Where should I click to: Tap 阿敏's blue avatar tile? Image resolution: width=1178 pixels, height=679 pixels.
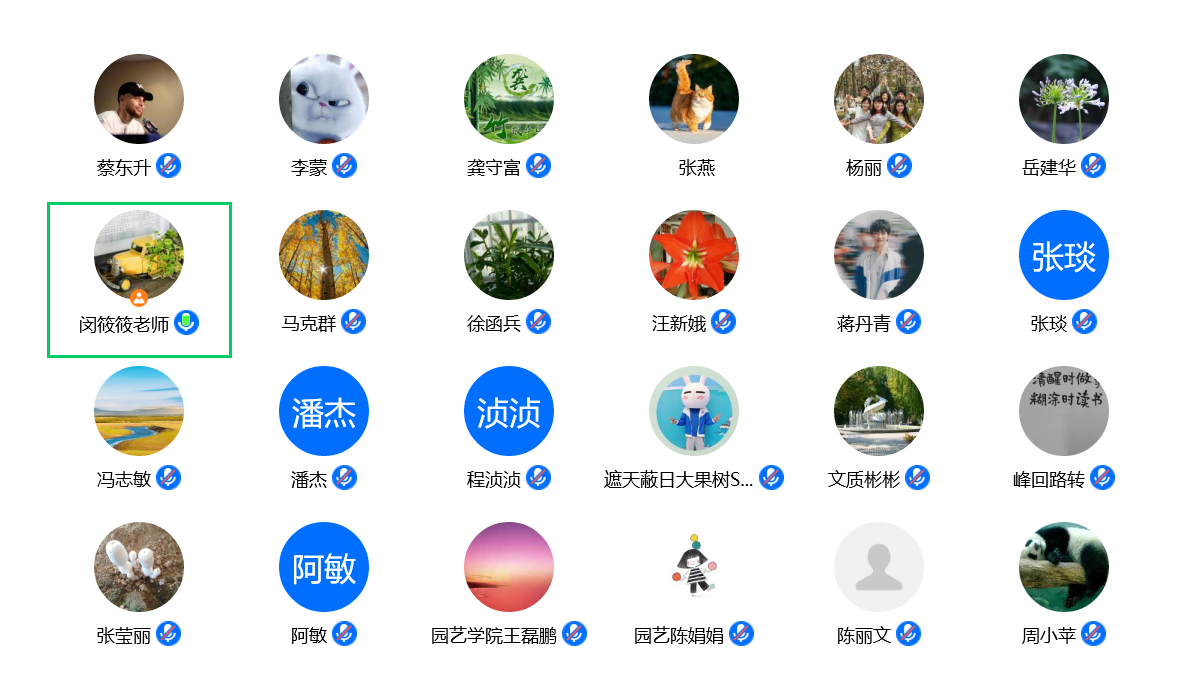(x=324, y=567)
